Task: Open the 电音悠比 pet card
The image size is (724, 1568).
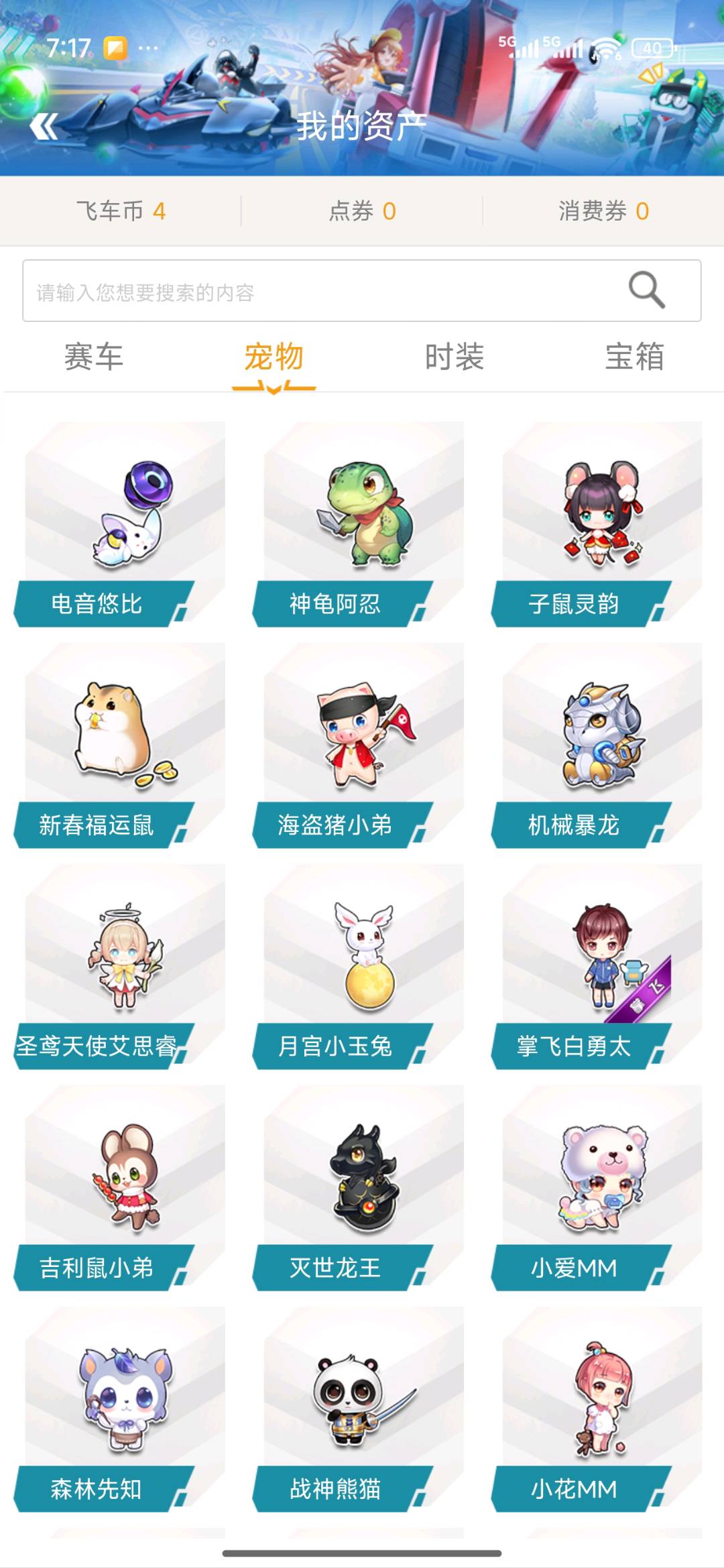Action: click(x=121, y=524)
